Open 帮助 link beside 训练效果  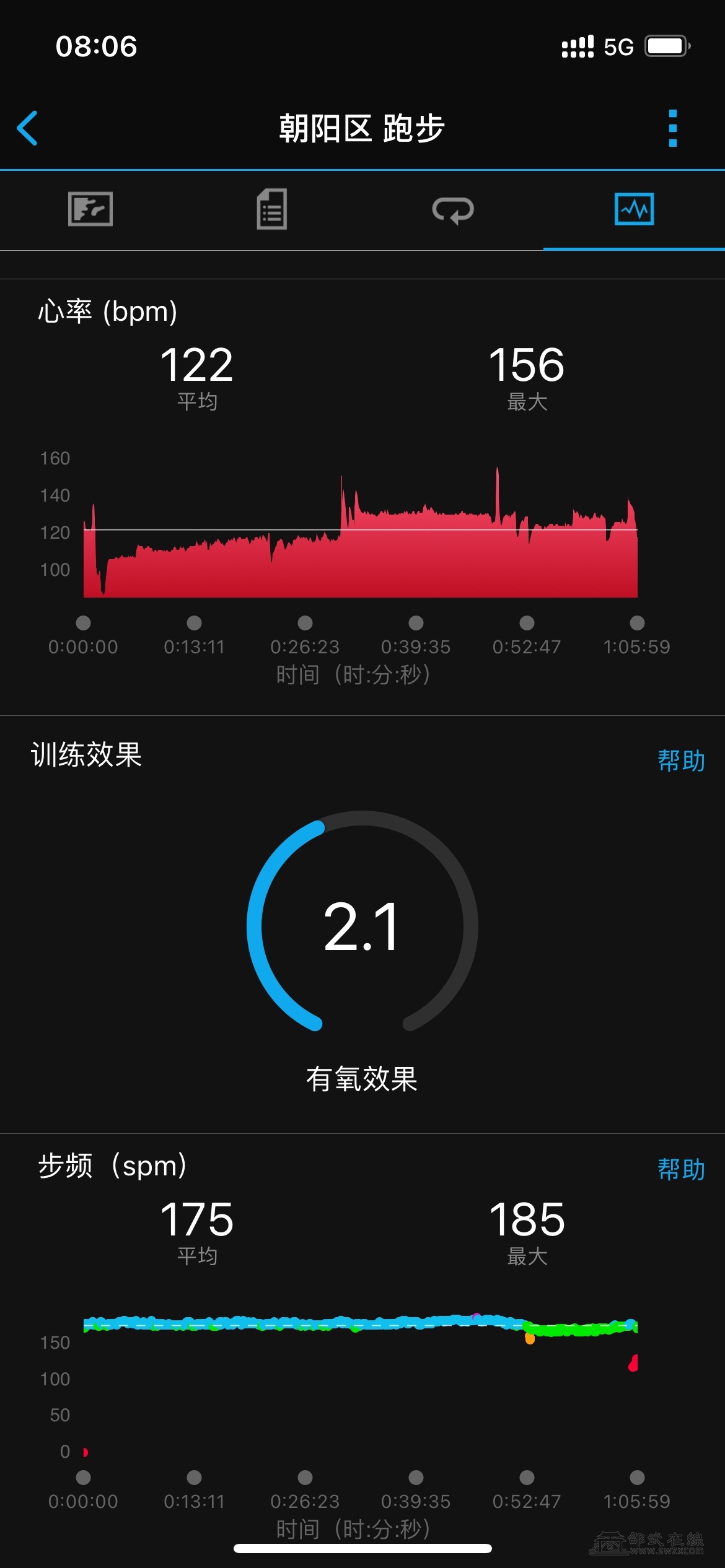coord(681,760)
